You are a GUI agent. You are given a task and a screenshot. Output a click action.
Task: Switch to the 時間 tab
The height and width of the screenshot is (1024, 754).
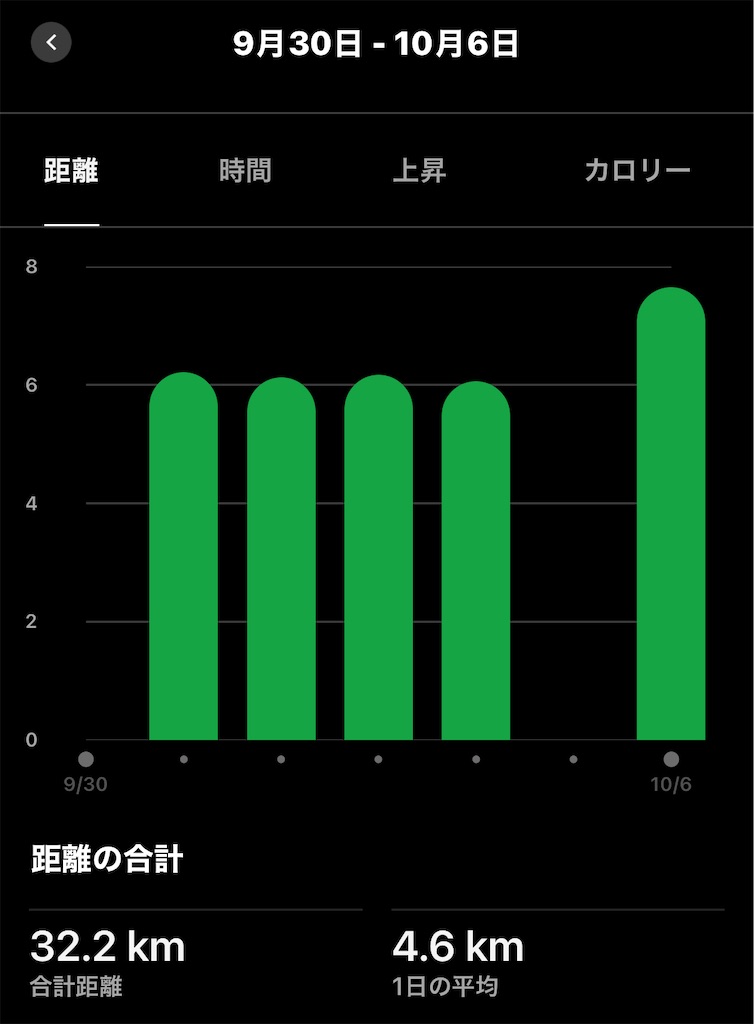(245, 170)
